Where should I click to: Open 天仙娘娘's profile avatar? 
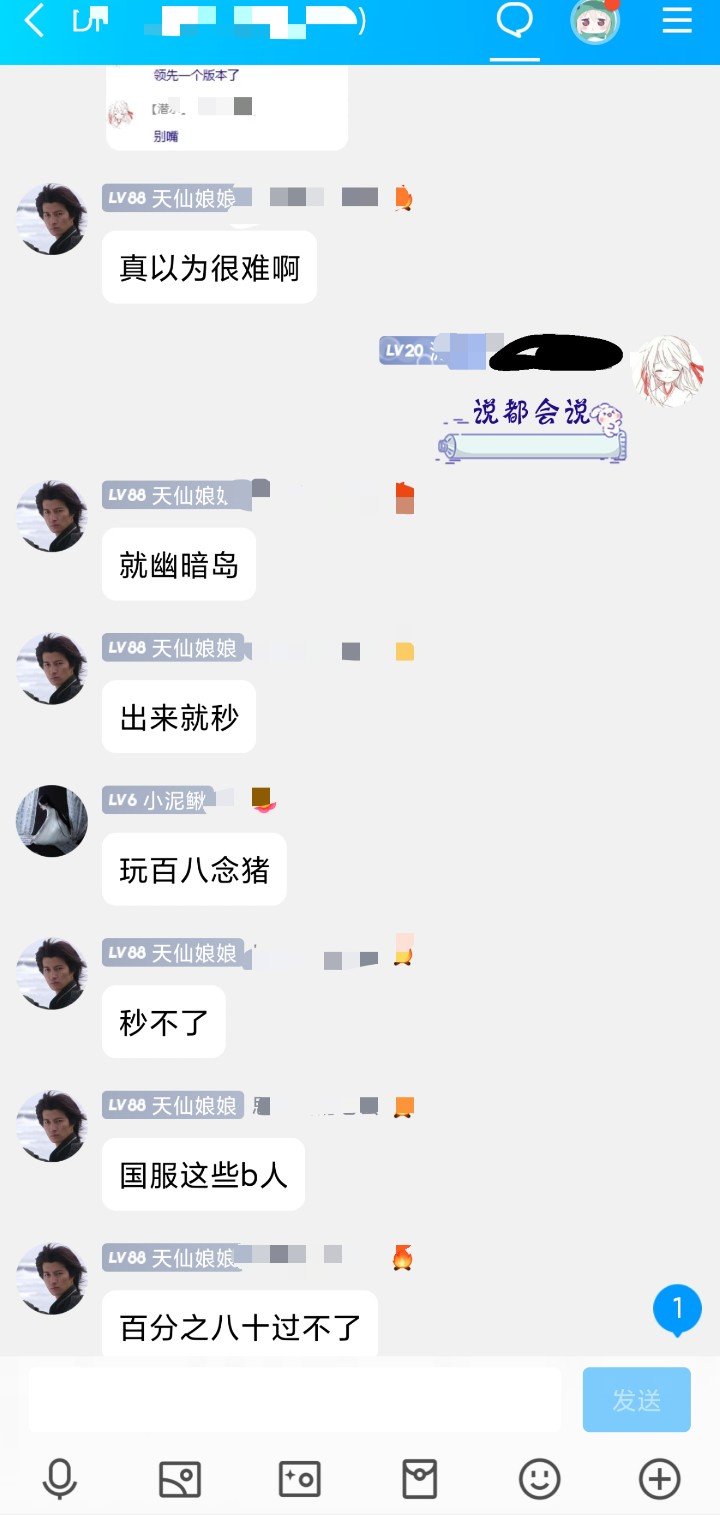51,218
